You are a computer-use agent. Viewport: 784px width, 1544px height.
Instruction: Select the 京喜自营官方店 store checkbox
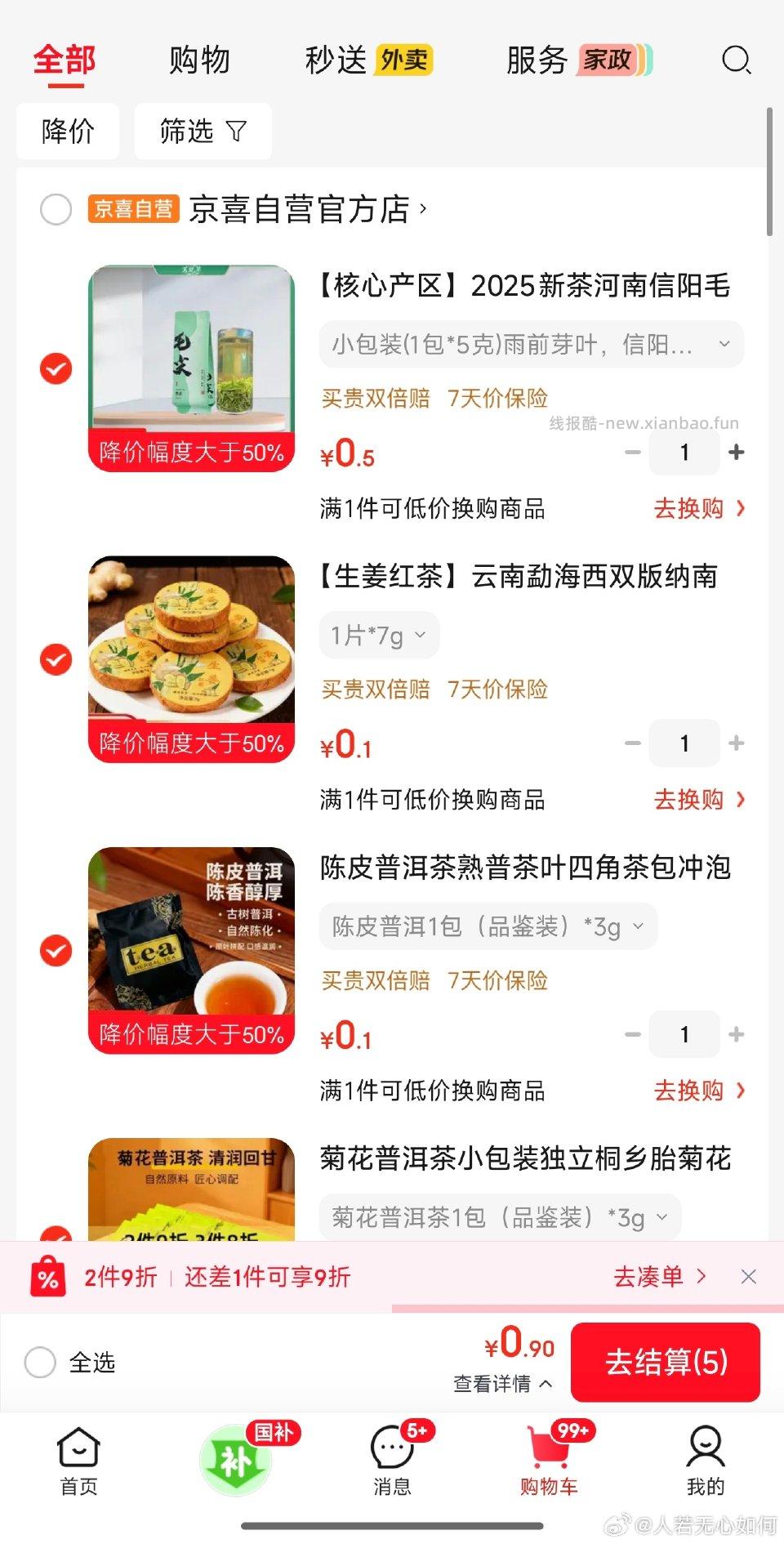coord(56,210)
